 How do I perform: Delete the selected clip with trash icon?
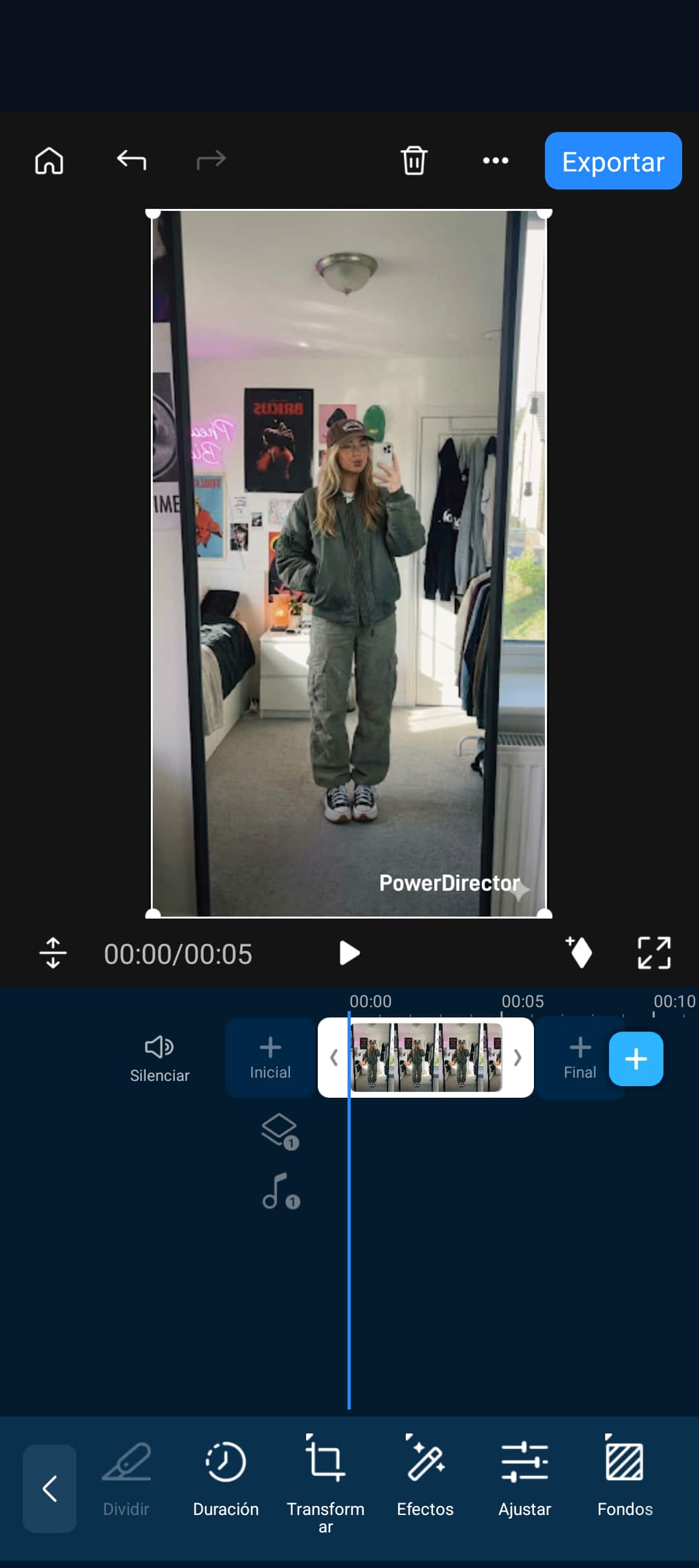click(x=414, y=161)
